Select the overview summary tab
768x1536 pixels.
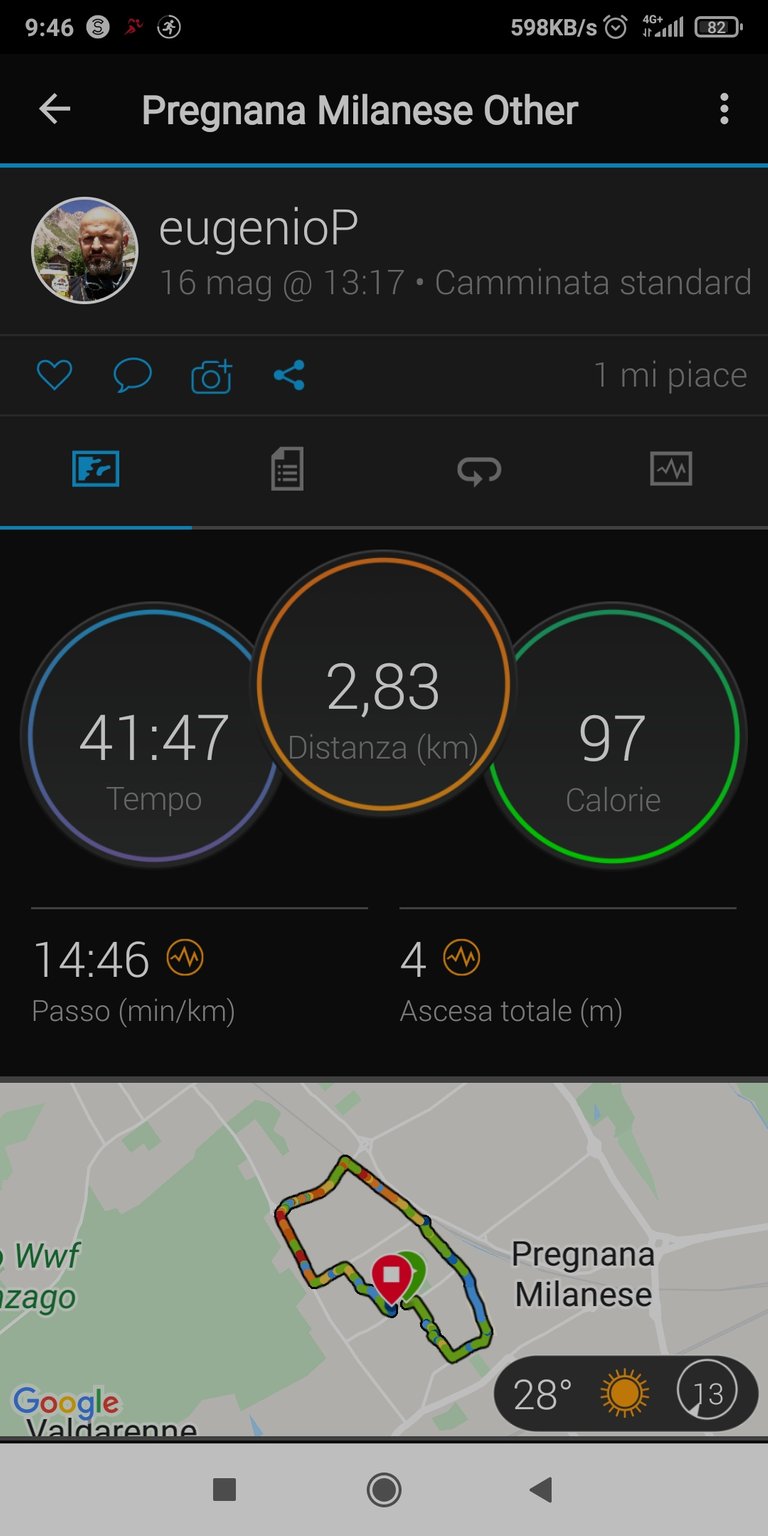(96, 469)
